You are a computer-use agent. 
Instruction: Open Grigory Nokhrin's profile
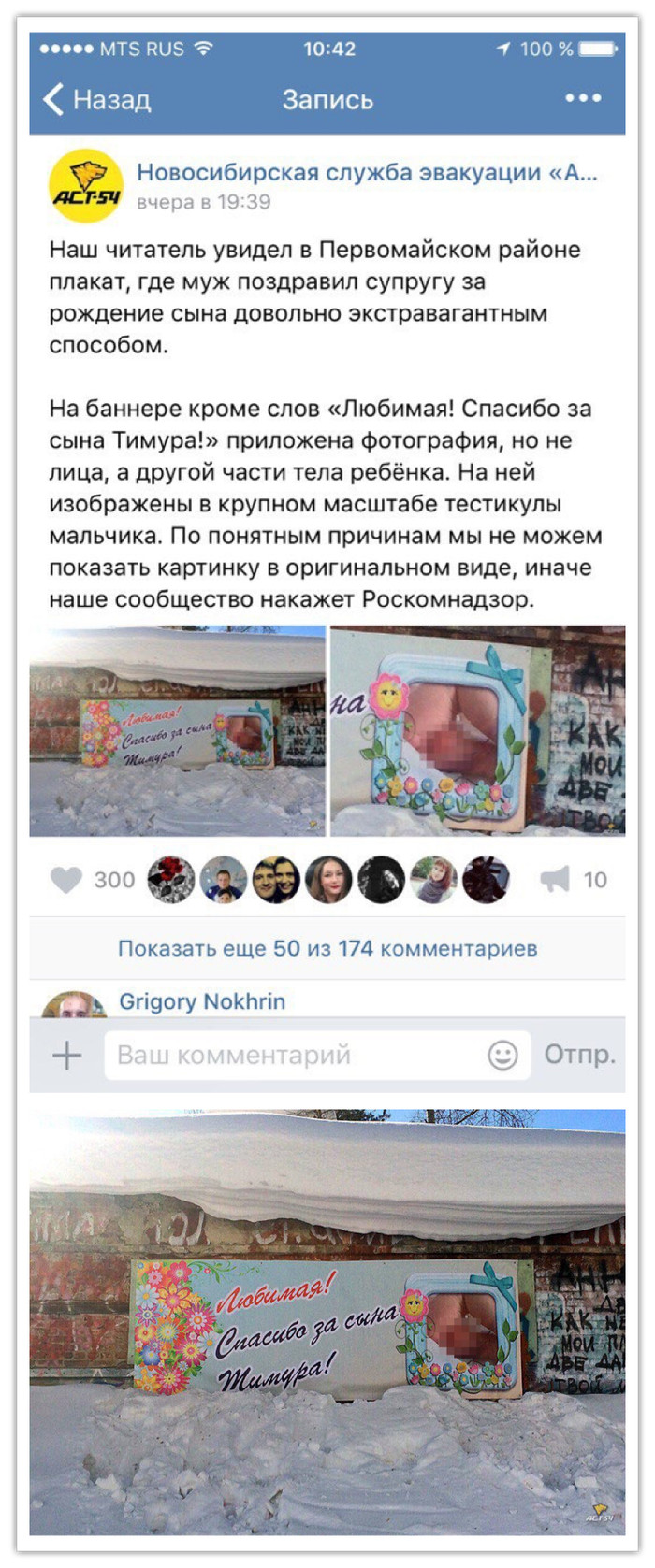tap(202, 1001)
